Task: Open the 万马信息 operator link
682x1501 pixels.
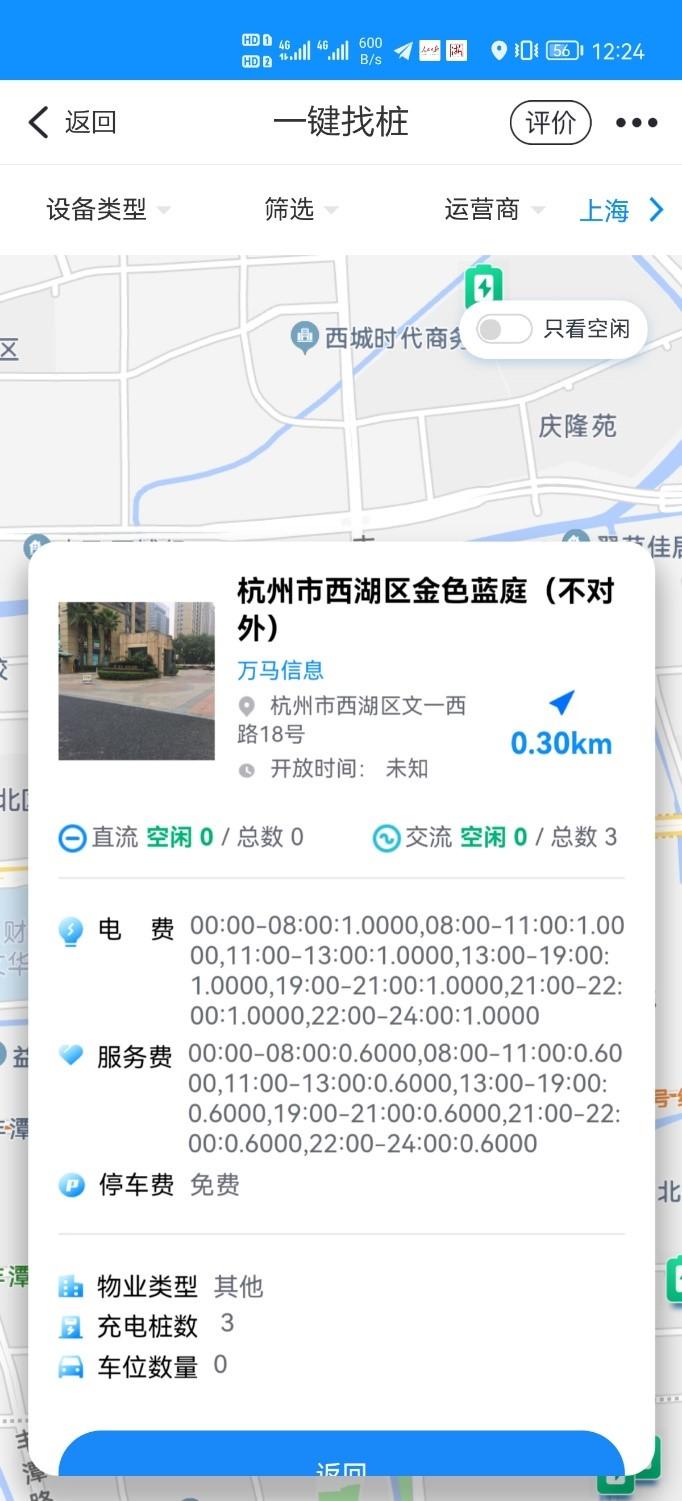Action: pyautogui.click(x=280, y=670)
